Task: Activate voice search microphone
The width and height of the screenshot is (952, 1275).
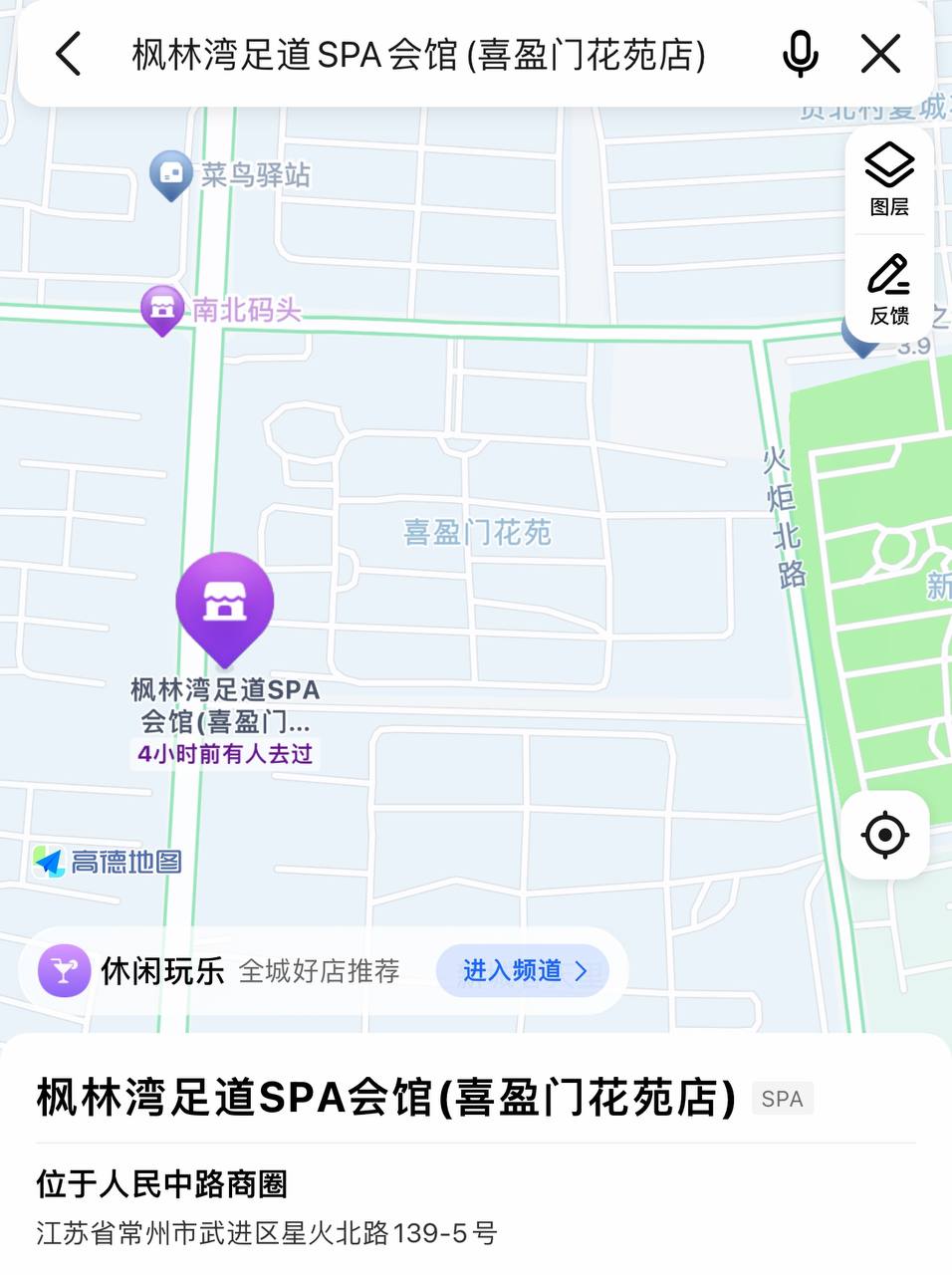Action: [800, 55]
